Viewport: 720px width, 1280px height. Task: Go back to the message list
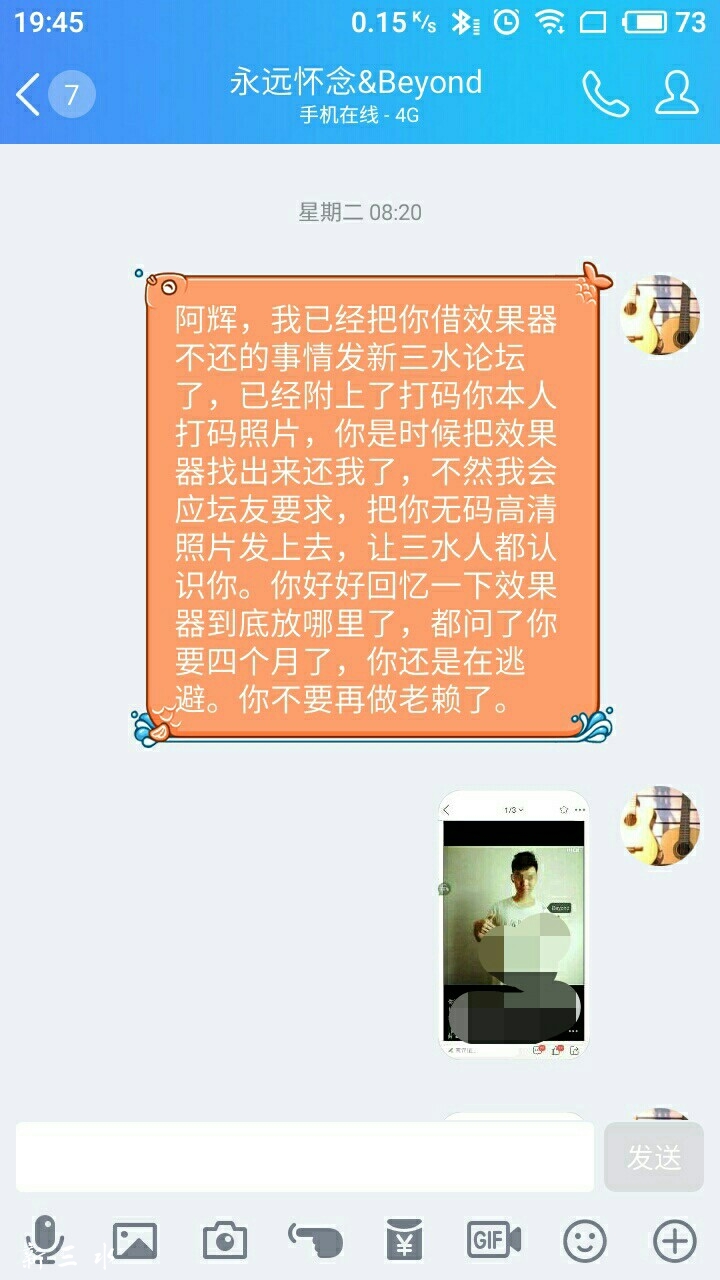(x=30, y=96)
